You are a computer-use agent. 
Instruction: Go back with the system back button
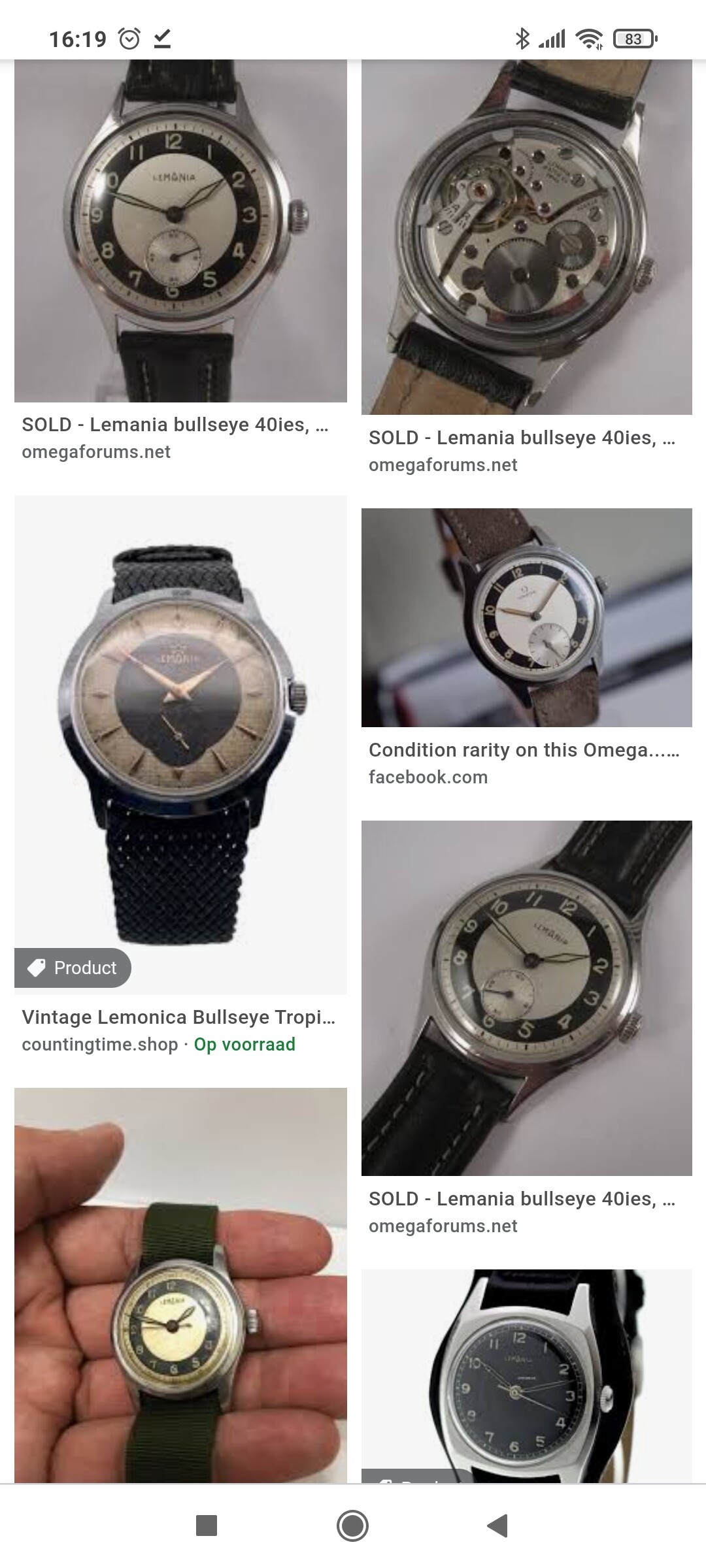coord(497,1526)
